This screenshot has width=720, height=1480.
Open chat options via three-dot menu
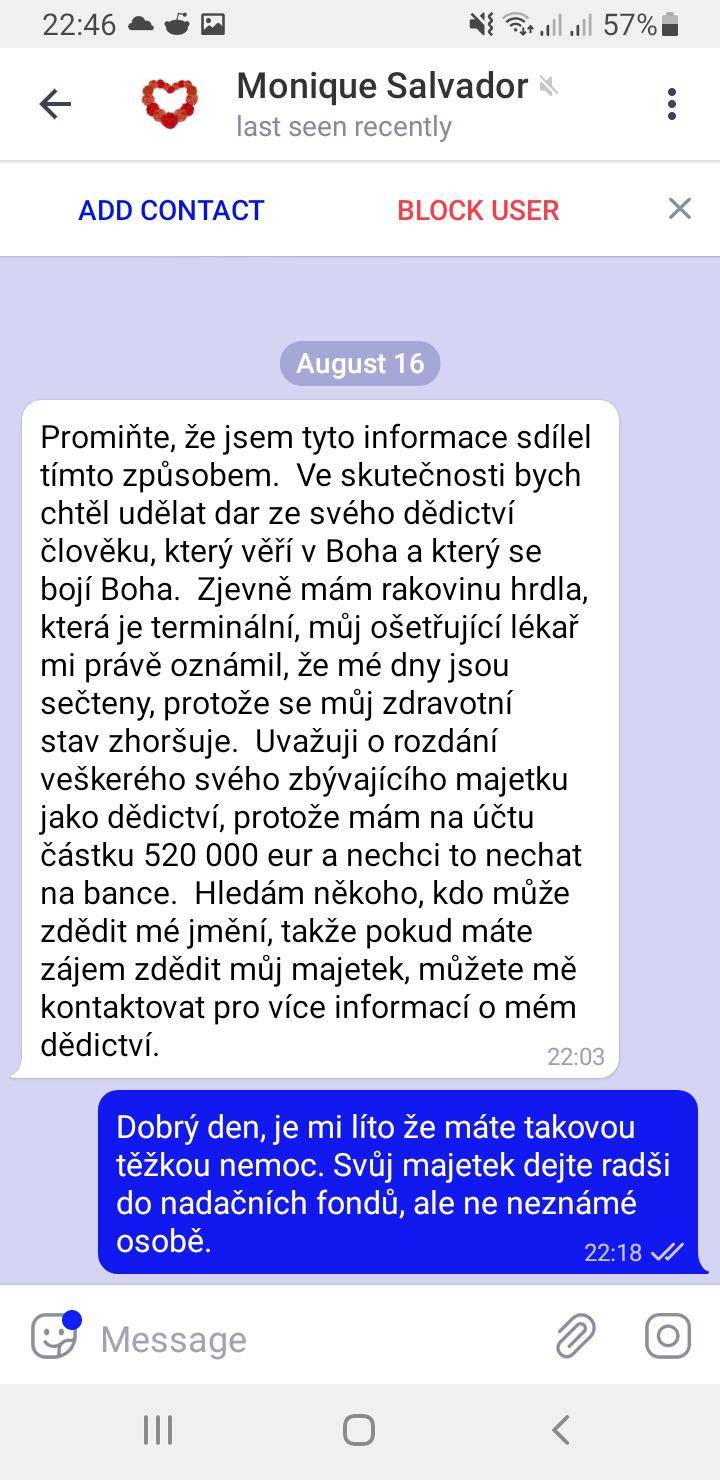coord(670,103)
